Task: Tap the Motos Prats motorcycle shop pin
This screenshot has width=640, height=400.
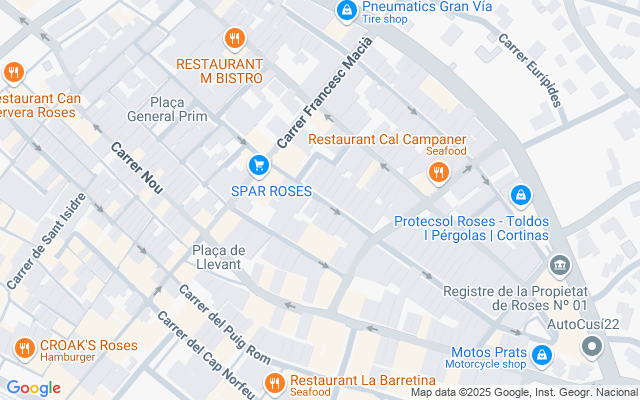Action: click(x=542, y=354)
